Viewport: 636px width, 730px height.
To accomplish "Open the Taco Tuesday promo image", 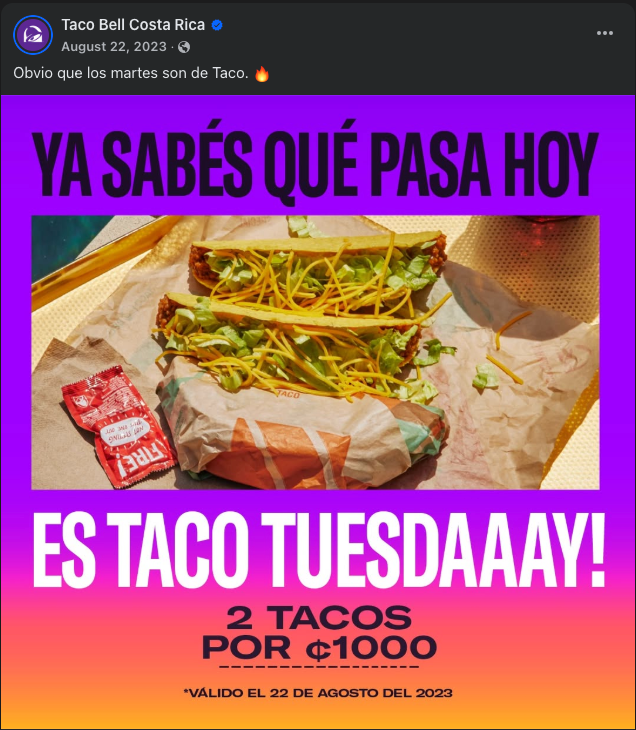I will click(318, 412).
